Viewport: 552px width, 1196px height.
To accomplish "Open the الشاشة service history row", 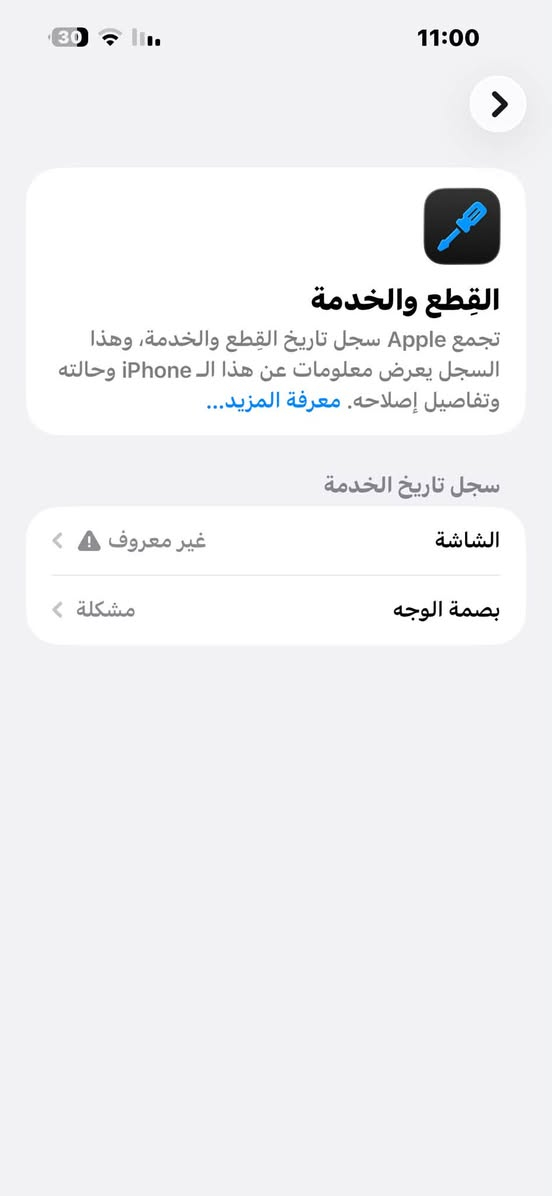I will [276, 541].
